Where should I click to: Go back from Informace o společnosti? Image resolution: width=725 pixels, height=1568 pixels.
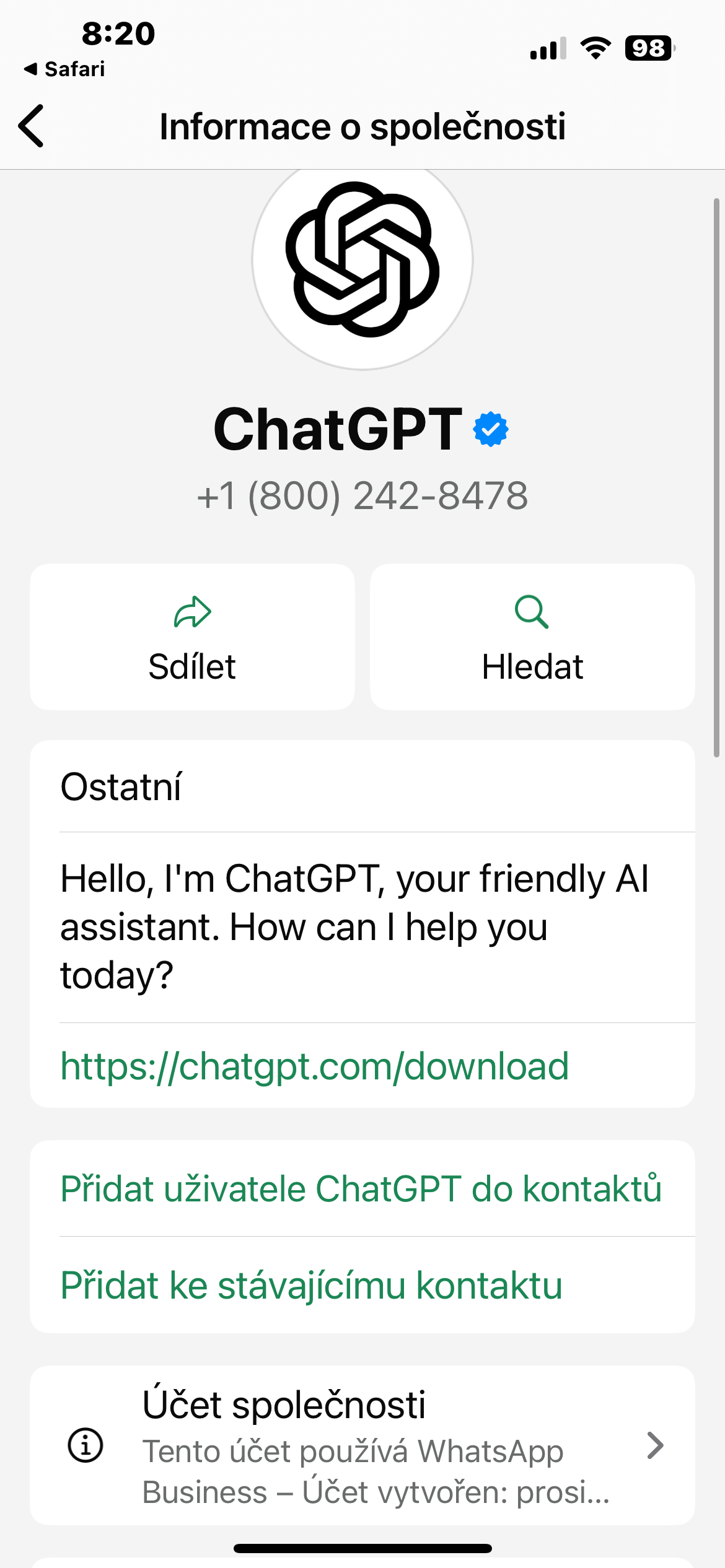[x=32, y=126]
